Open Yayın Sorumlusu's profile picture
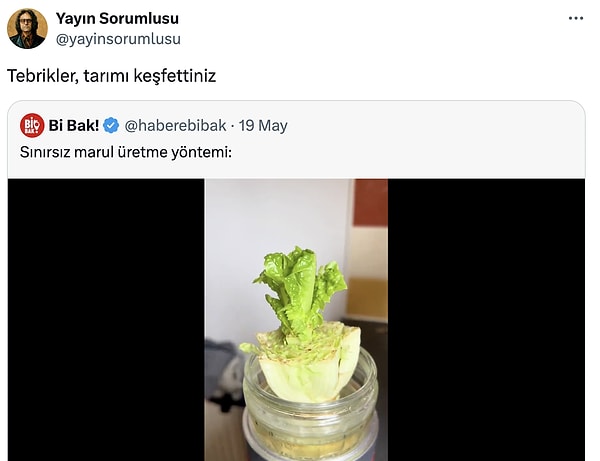The width and height of the screenshot is (600, 461). point(27,28)
